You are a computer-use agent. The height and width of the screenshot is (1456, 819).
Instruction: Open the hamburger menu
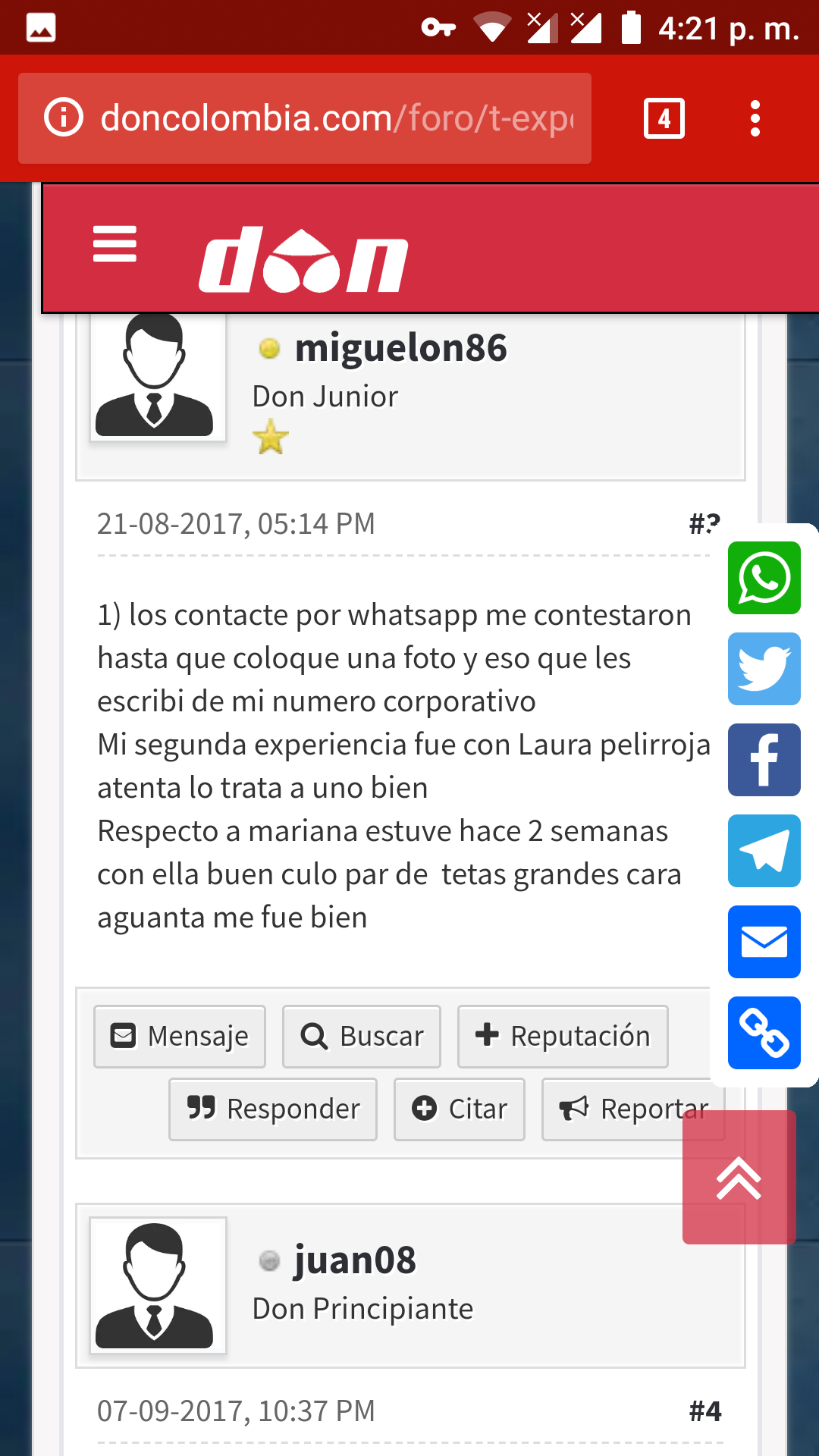tap(115, 244)
